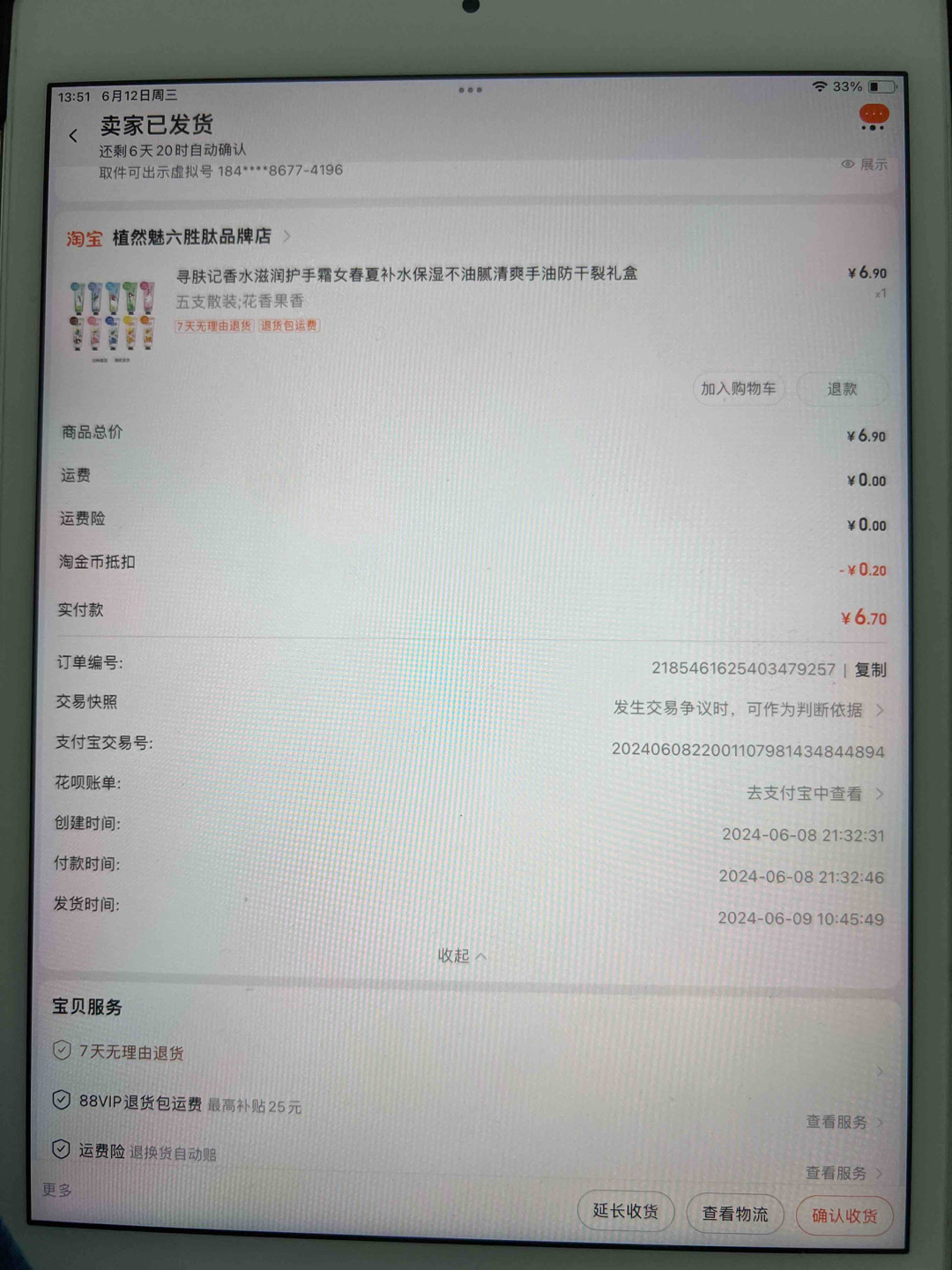Tap 展示 to reveal the pickup number

tap(865, 165)
